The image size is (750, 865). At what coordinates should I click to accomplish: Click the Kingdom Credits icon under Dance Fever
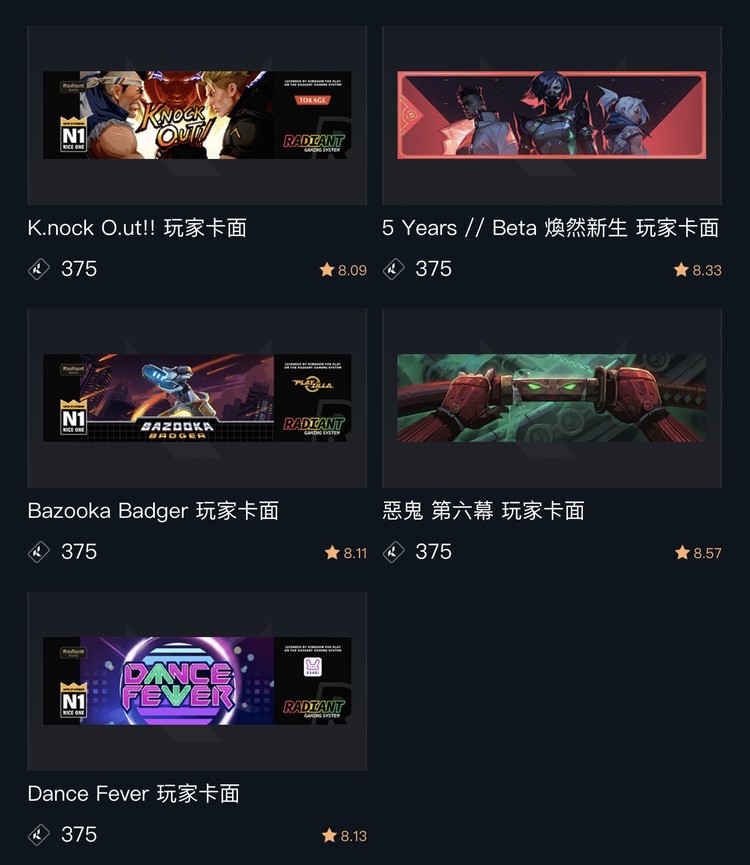37,835
